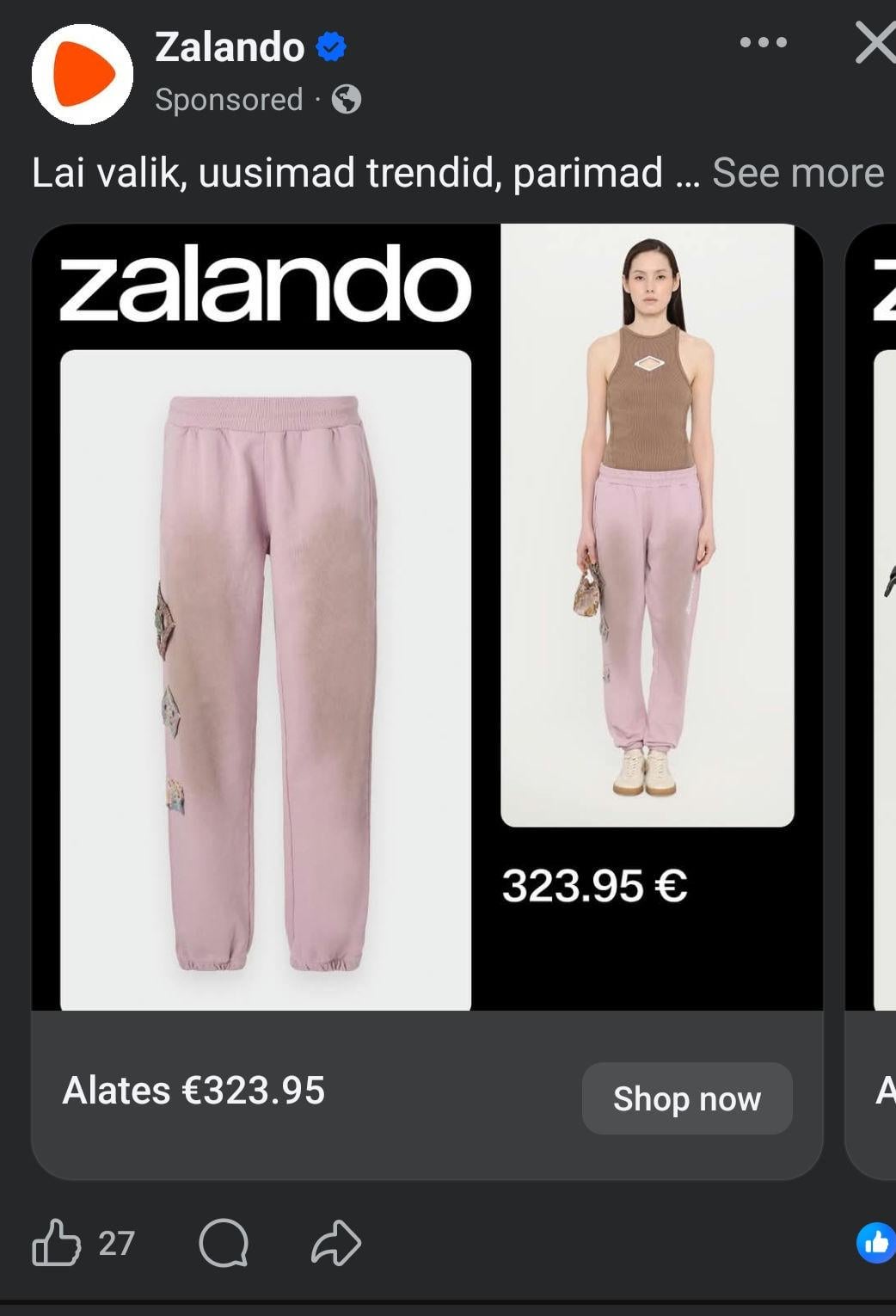Image resolution: width=896 pixels, height=1316 pixels.
Task: Open comments on the Zalando post
Action: 224,1243
